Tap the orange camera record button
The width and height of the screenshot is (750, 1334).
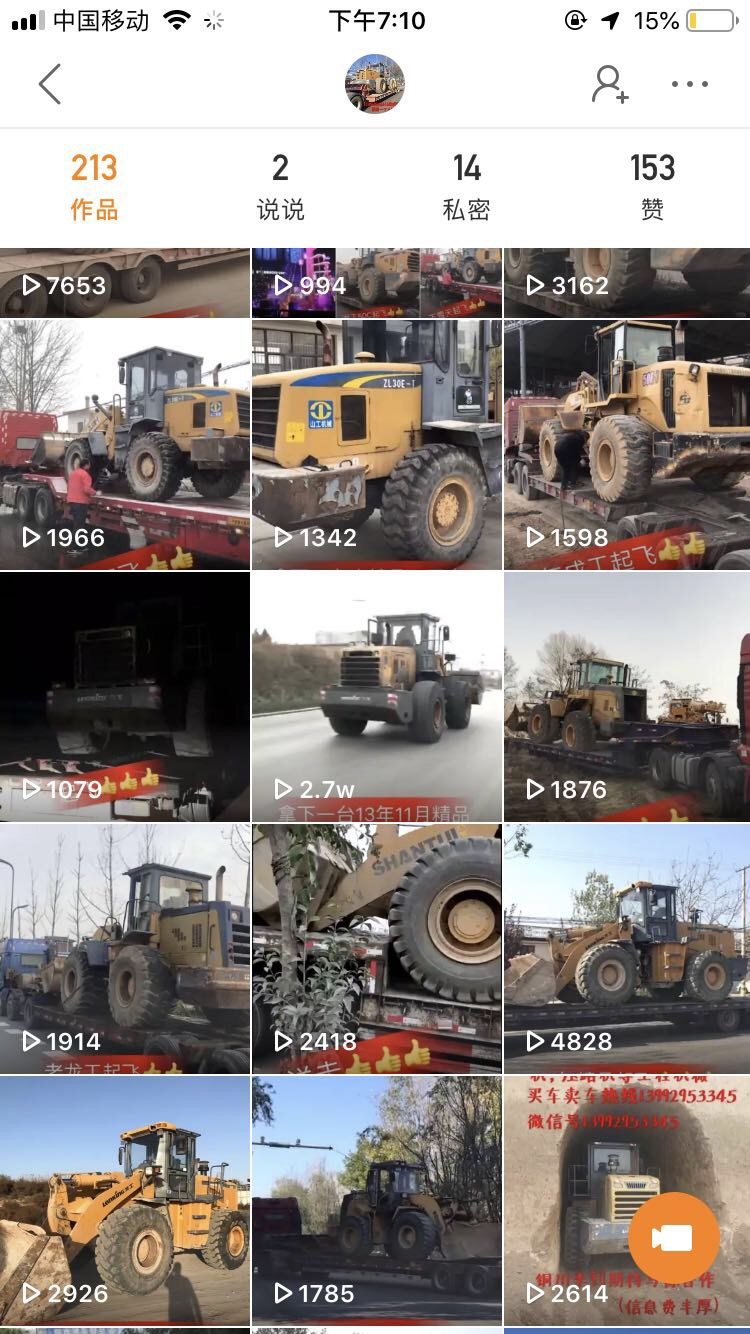point(673,1238)
